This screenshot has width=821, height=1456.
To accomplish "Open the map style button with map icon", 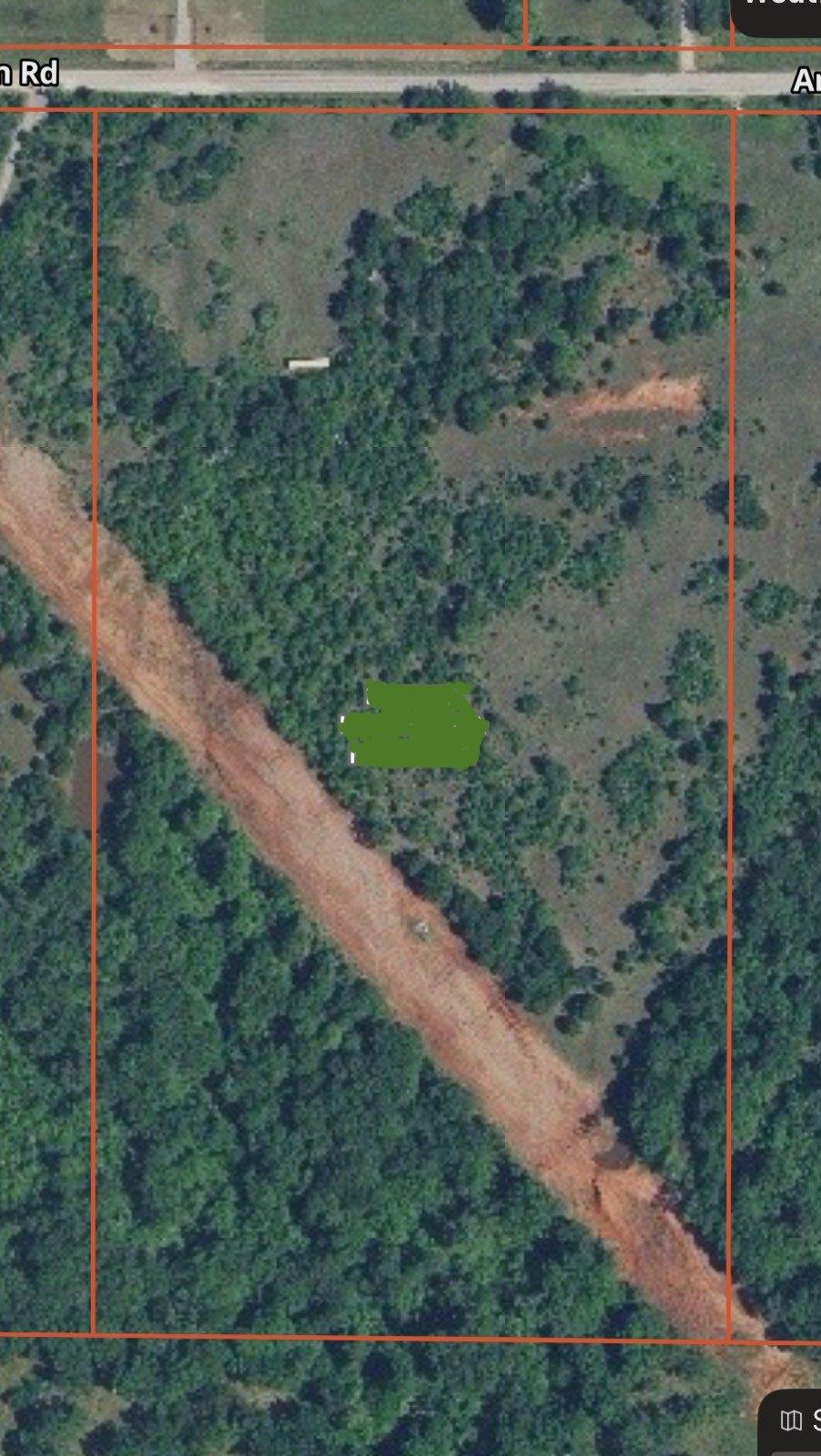I will [793, 1420].
